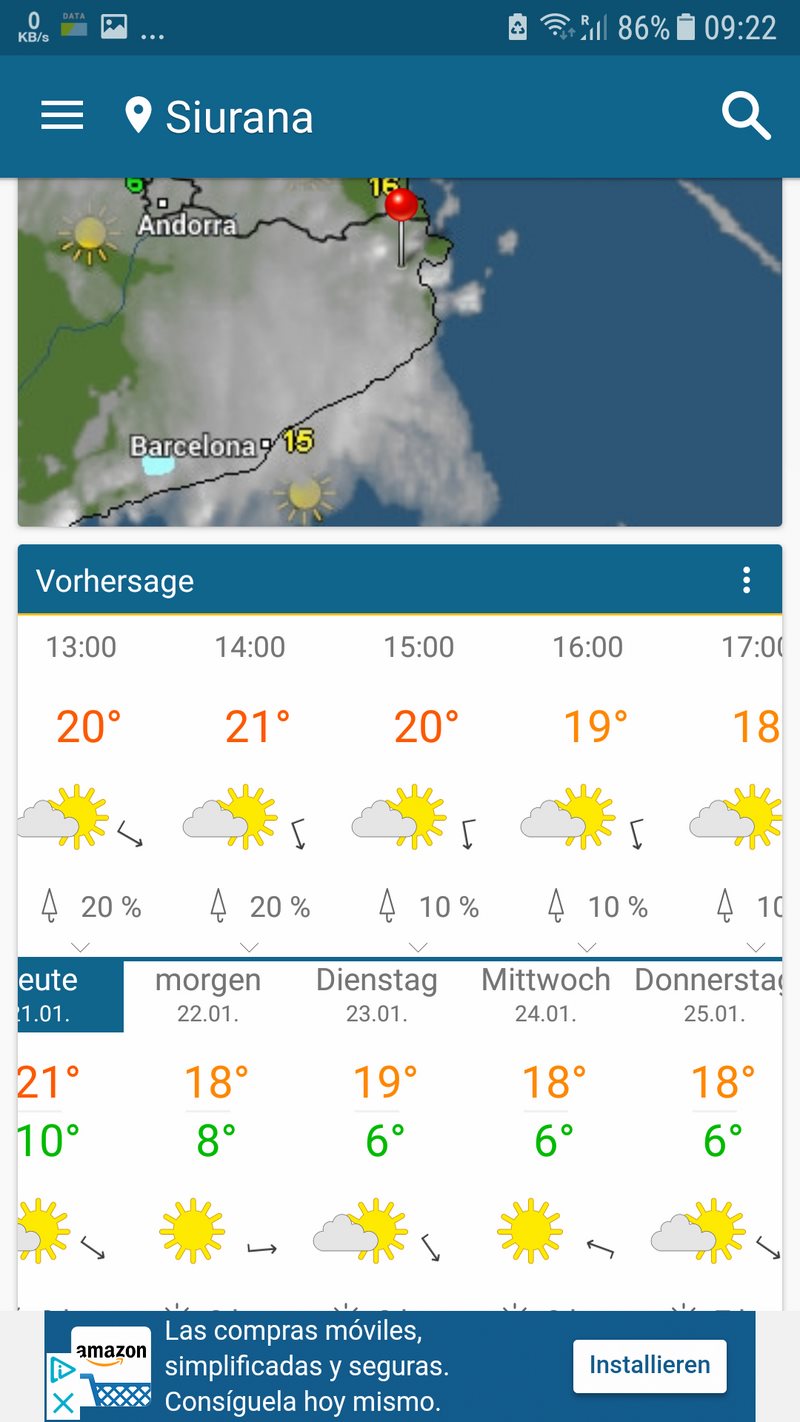Expand the 16:00 hourly details
This screenshot has height=1422, width=800.
(588, 946)
